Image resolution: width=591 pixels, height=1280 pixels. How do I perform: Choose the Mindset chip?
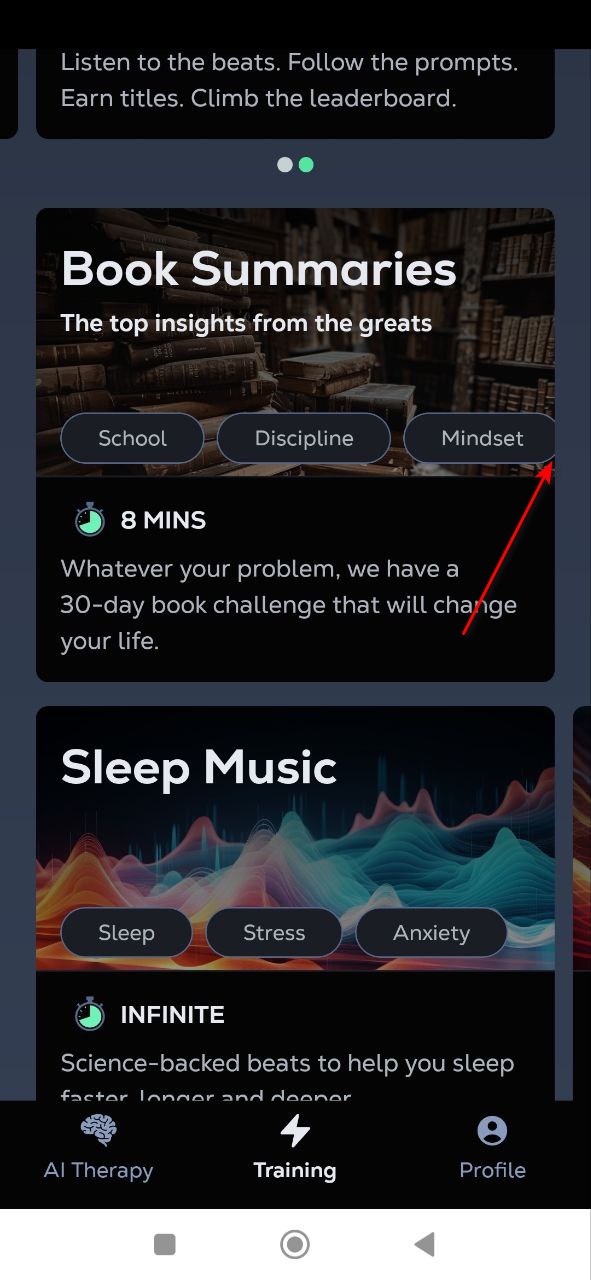(x=480, y=438)
